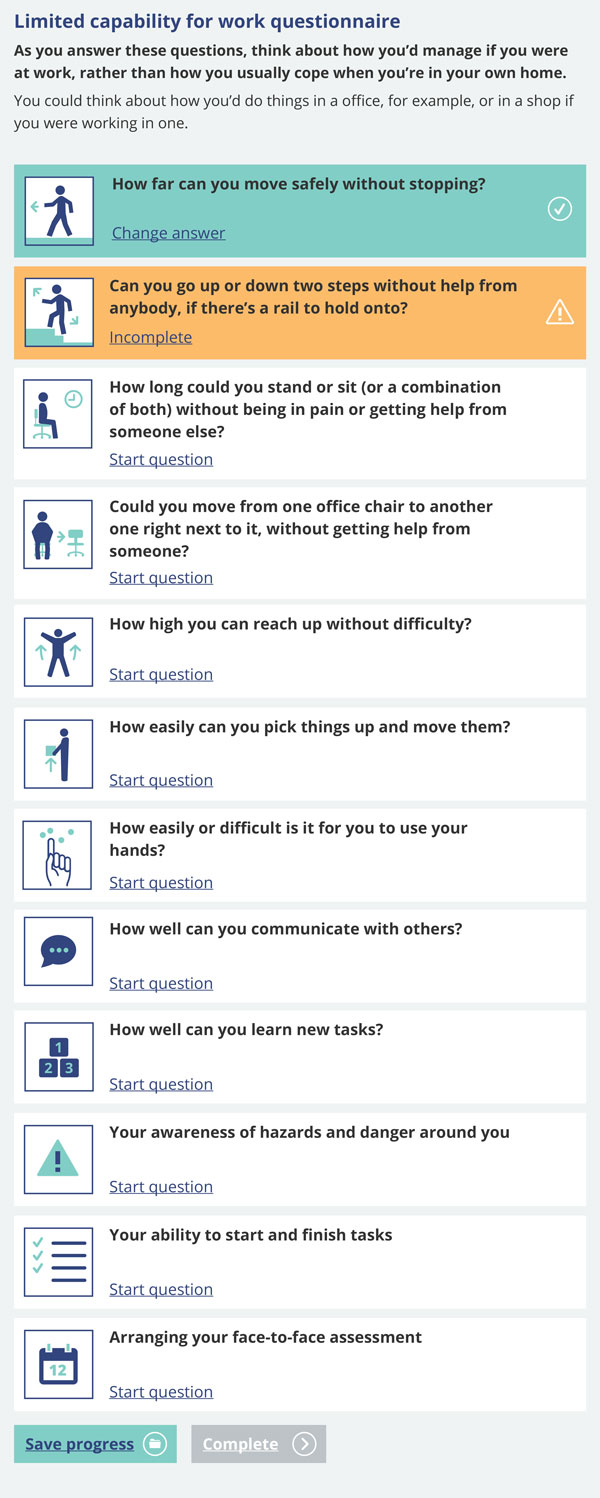600x1498 pixels.
Task: Tap Change answer for moving safely question
Action: 168,233
